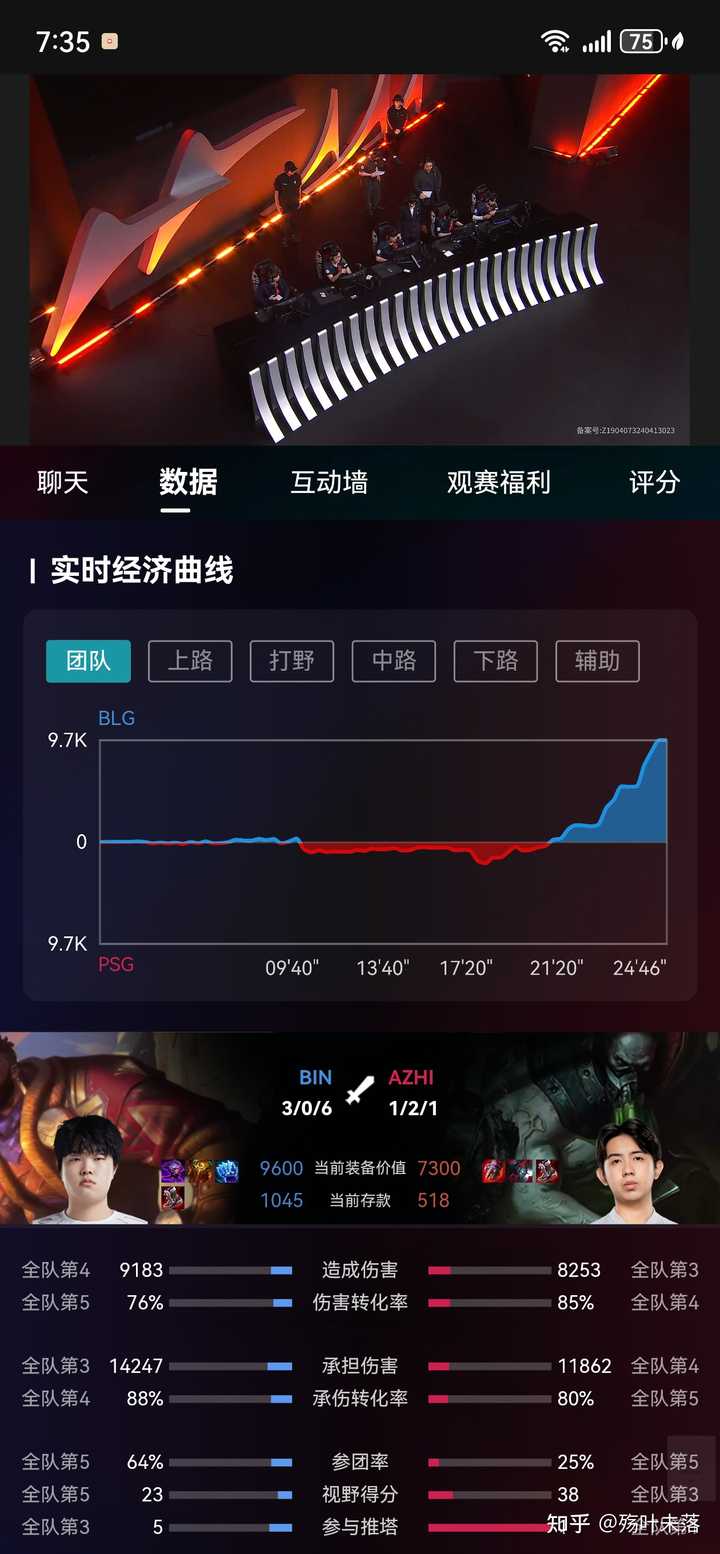720x1554 pixels.
Task: Show the 上路 economy curve
Action: tap(190, 661)
